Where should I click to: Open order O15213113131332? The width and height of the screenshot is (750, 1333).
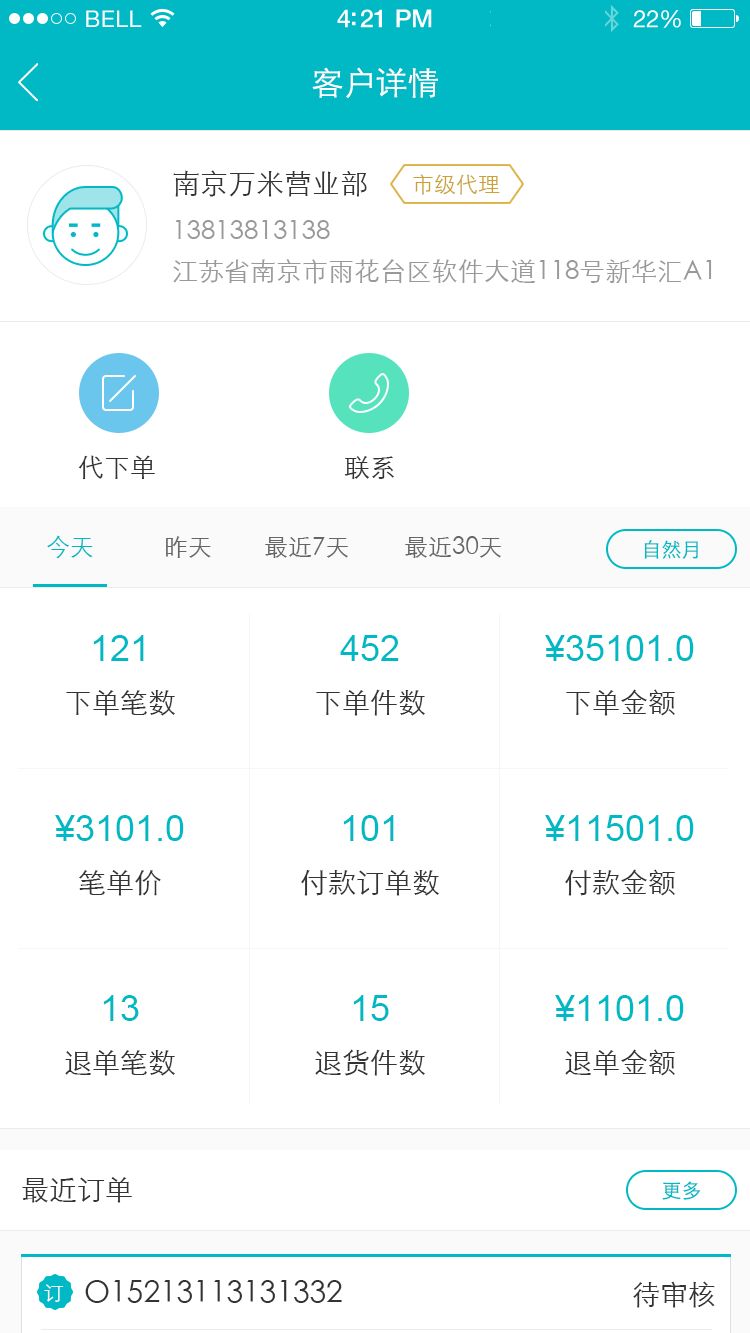pos(214,1292)
